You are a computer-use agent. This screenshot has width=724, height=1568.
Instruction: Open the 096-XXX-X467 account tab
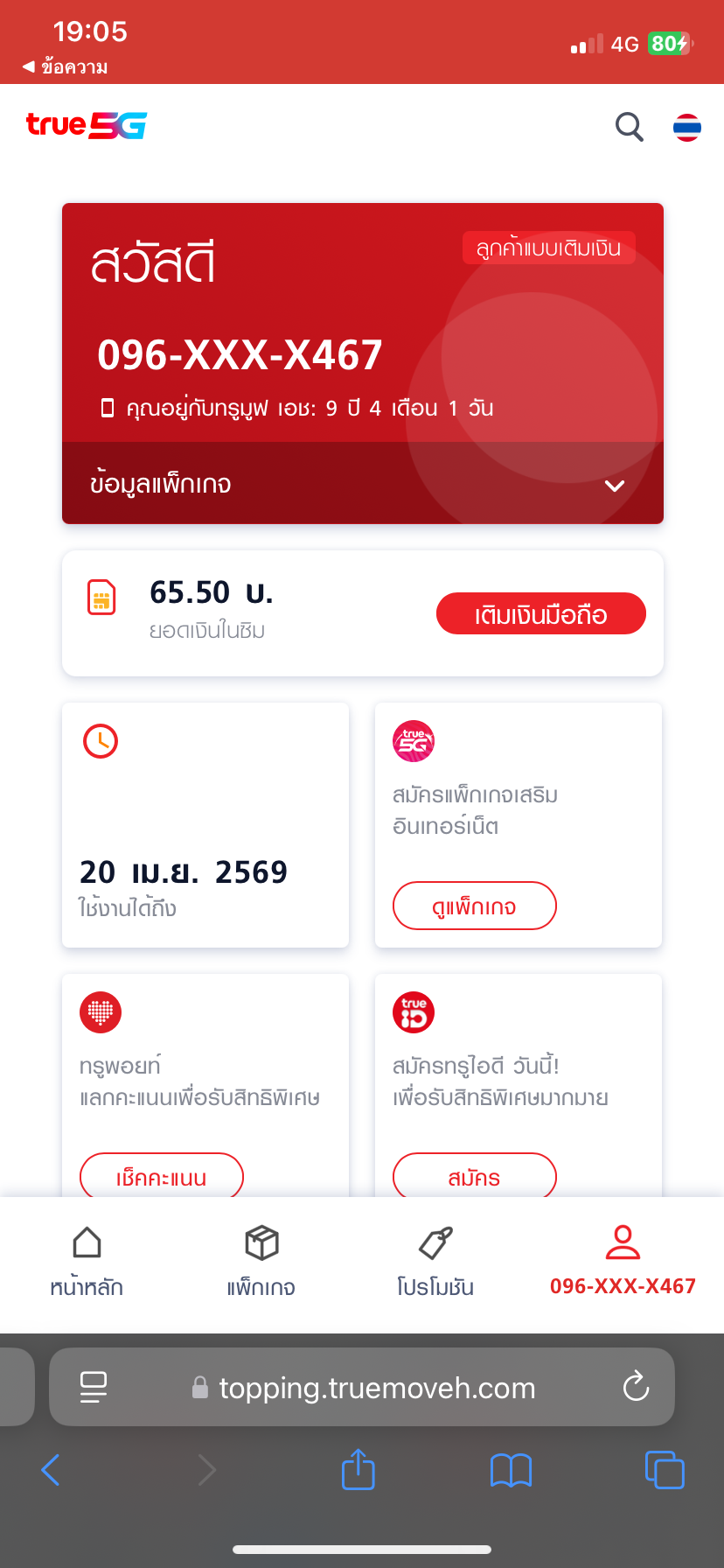(623, 1262)
